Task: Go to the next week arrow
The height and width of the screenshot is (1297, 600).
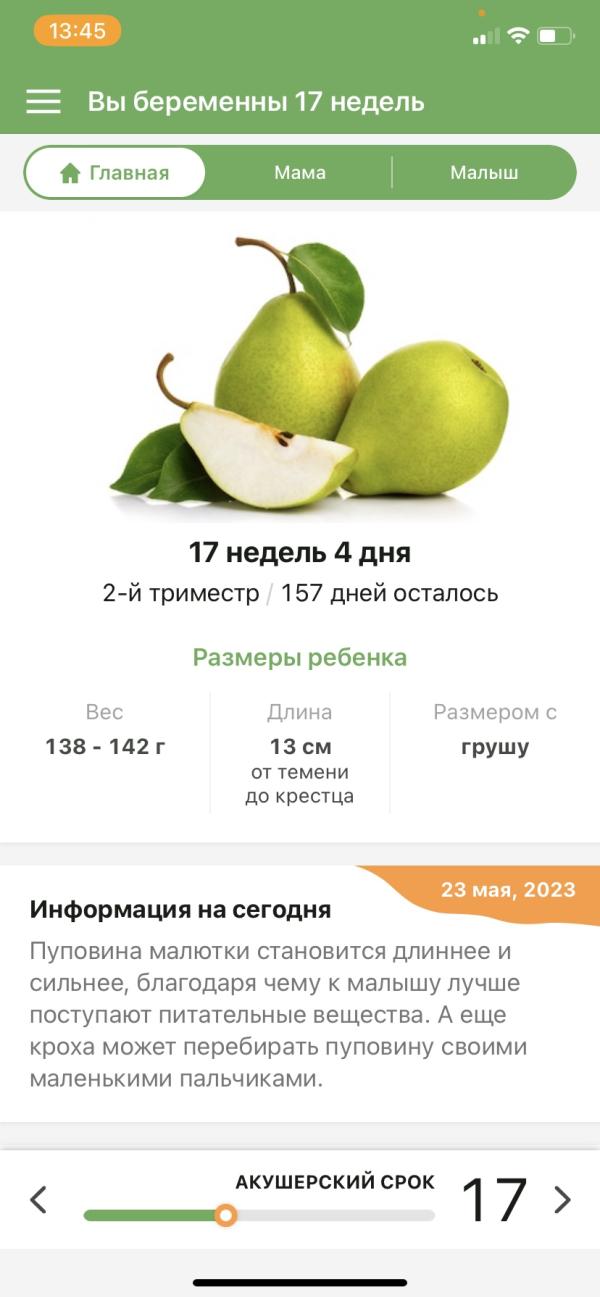Action: [x=562, y=1200]
